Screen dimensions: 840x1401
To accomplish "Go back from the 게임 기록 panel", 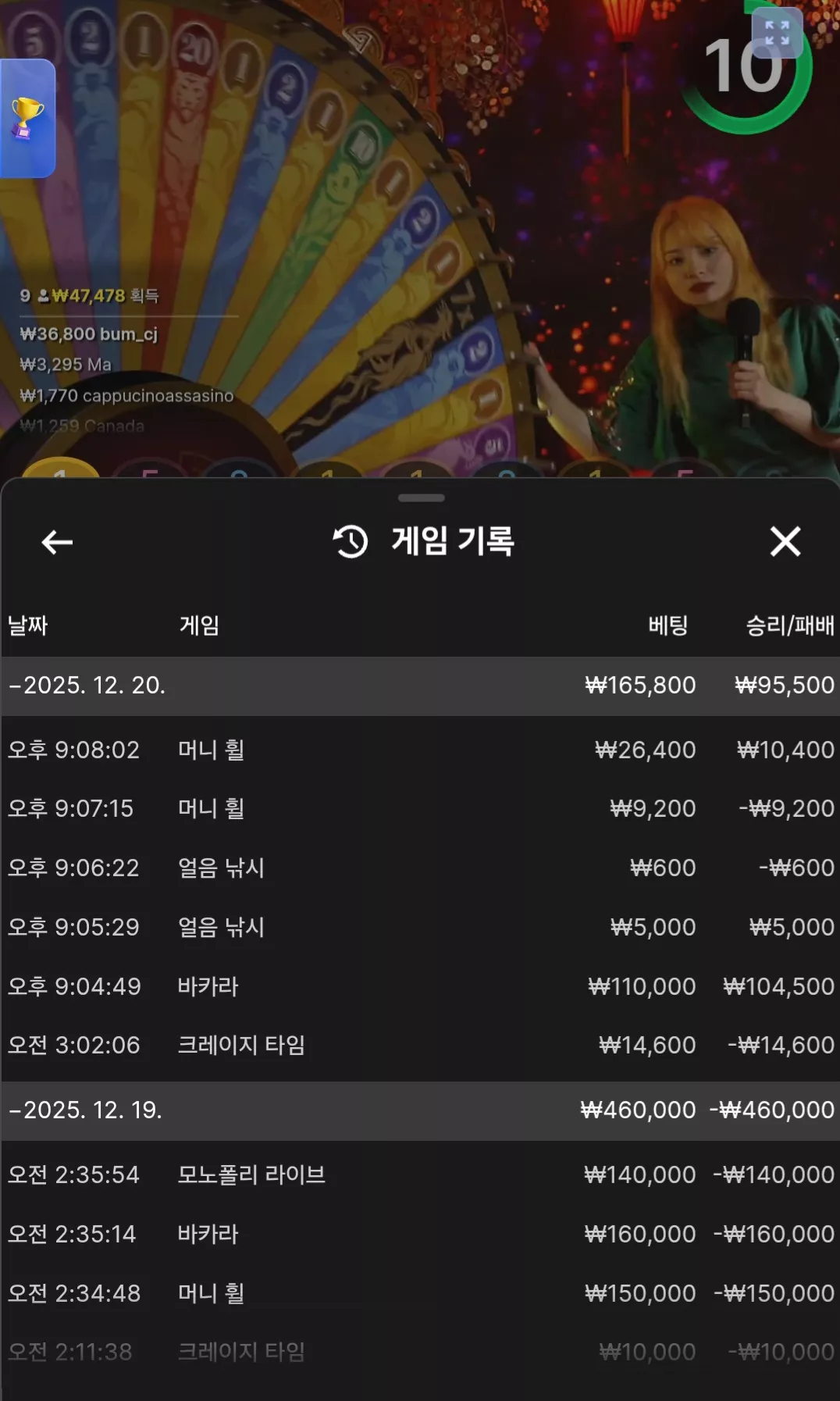I will [x=57, y=541].
